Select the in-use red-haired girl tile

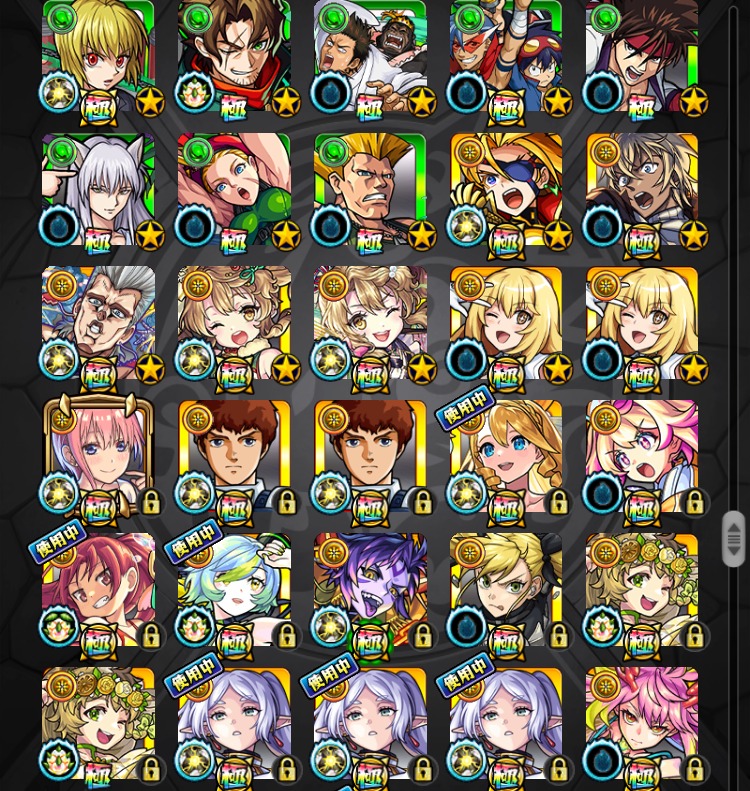click(x=98, y=590)
